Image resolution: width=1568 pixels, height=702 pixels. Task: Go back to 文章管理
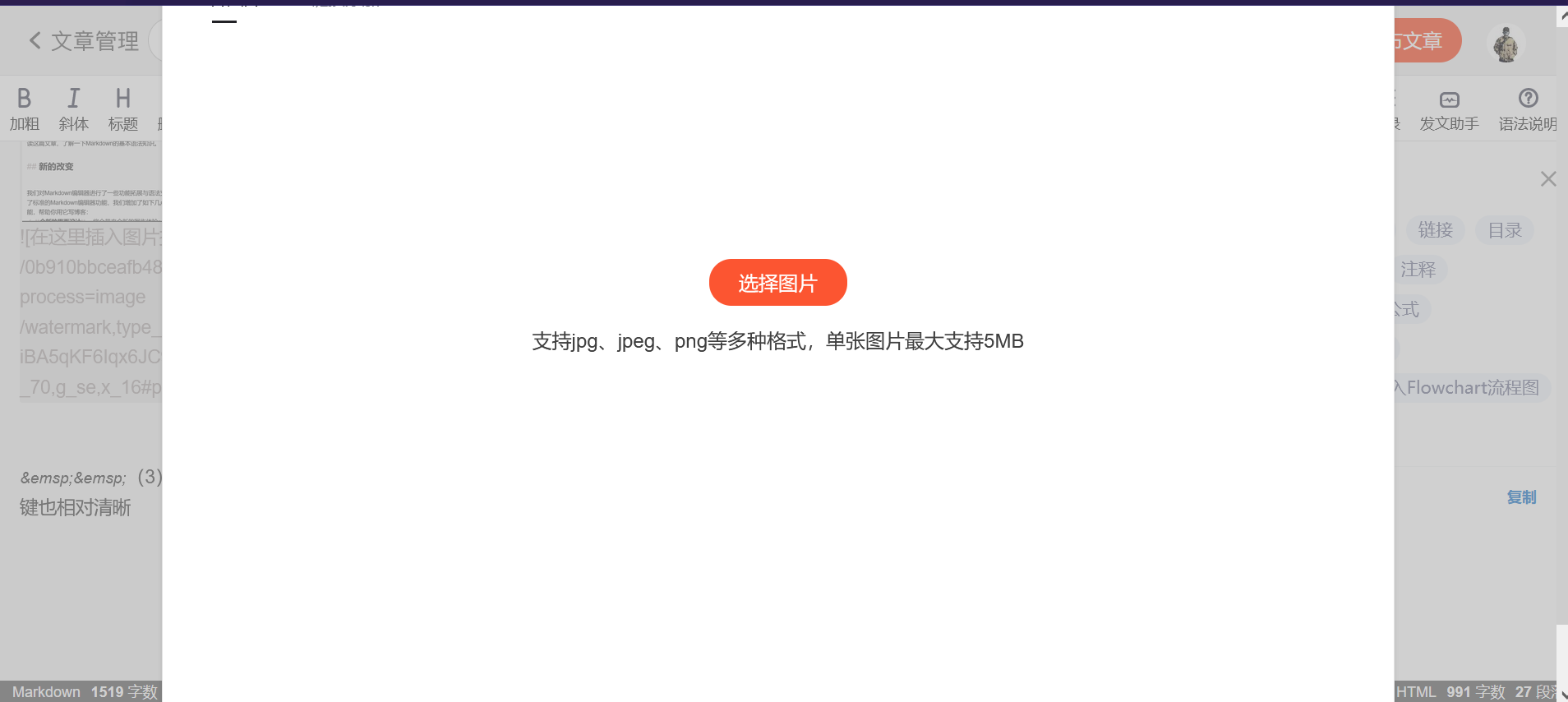(x=83, y=41)
